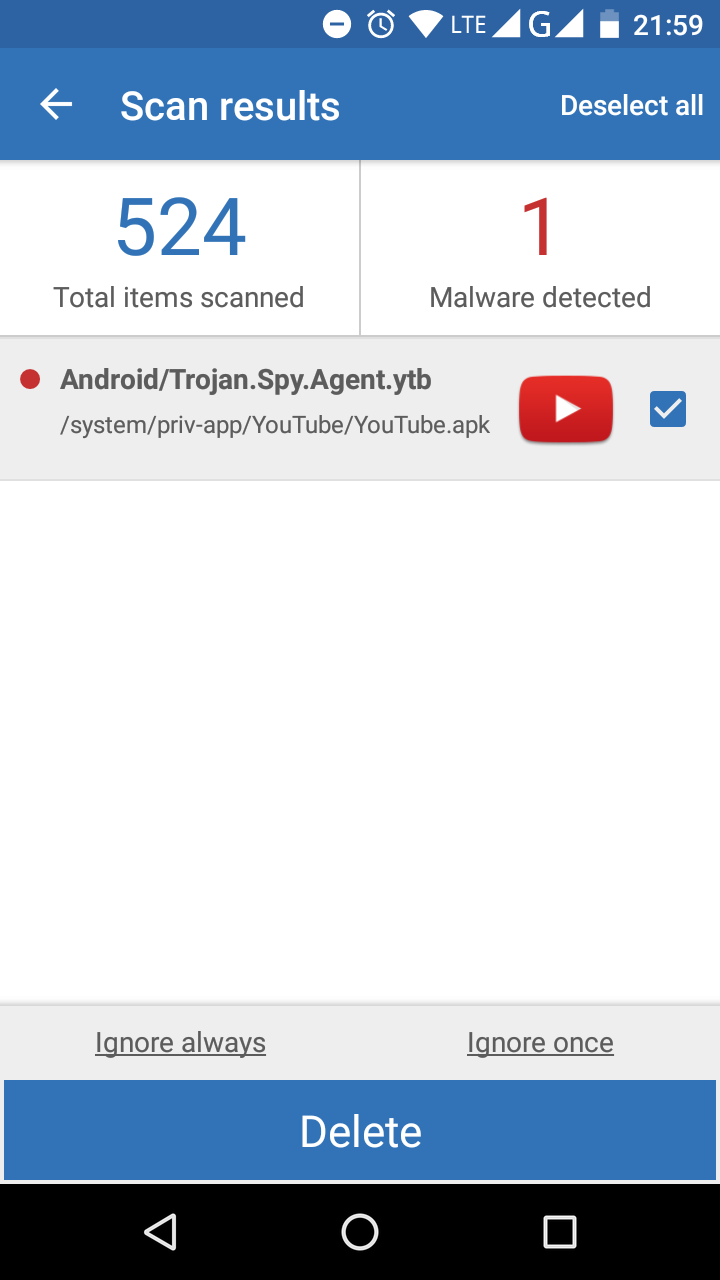
Task: Select Ignore once for the detection
Action: pos(540,1043)
